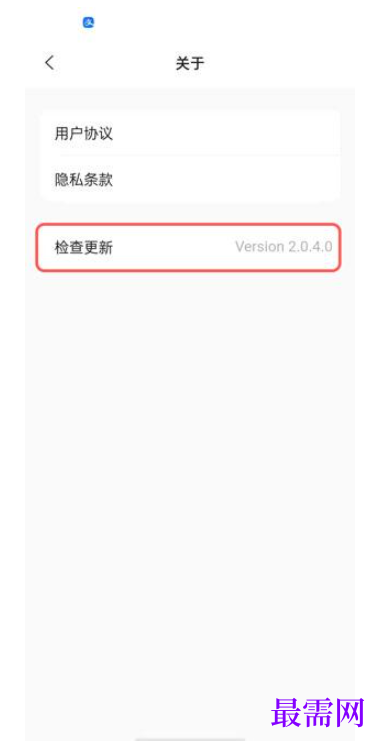Viewport: 383px width, 744px height.
Task: Go back from the 关于 page
Action: coord(49,63)
